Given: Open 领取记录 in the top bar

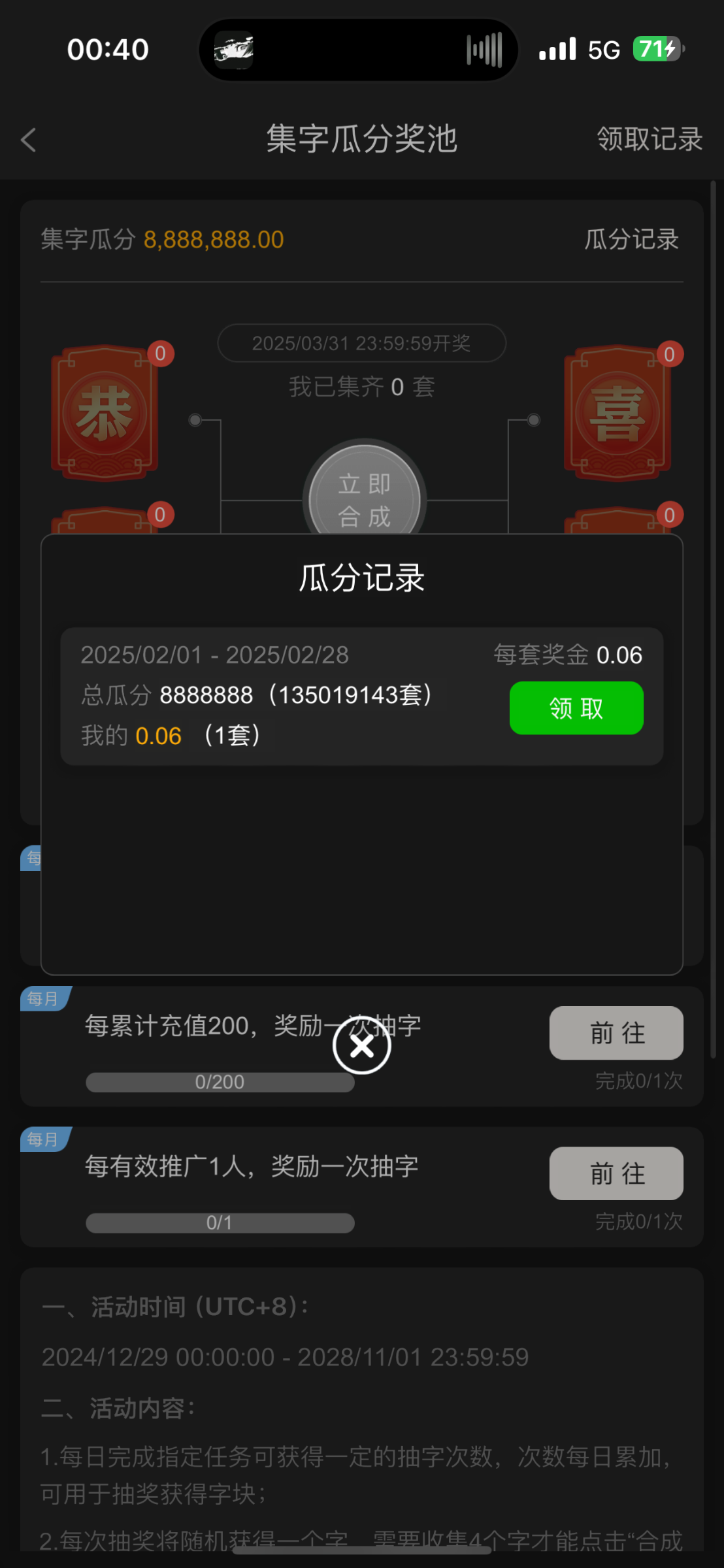Looking at the screenshot, I should [x=649, y=139].
